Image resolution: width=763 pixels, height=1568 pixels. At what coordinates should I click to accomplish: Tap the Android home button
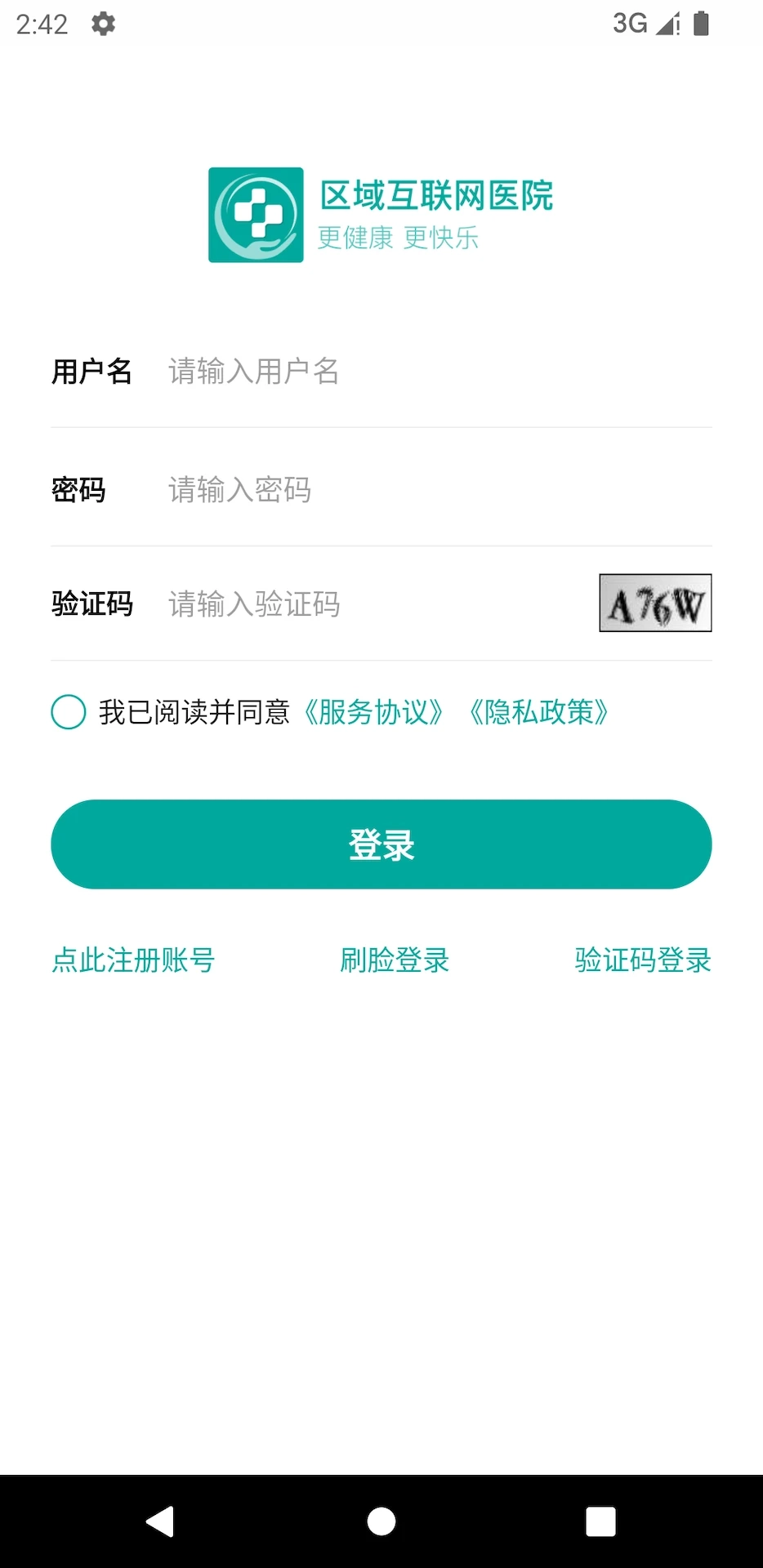click(x=381, y=1521)
